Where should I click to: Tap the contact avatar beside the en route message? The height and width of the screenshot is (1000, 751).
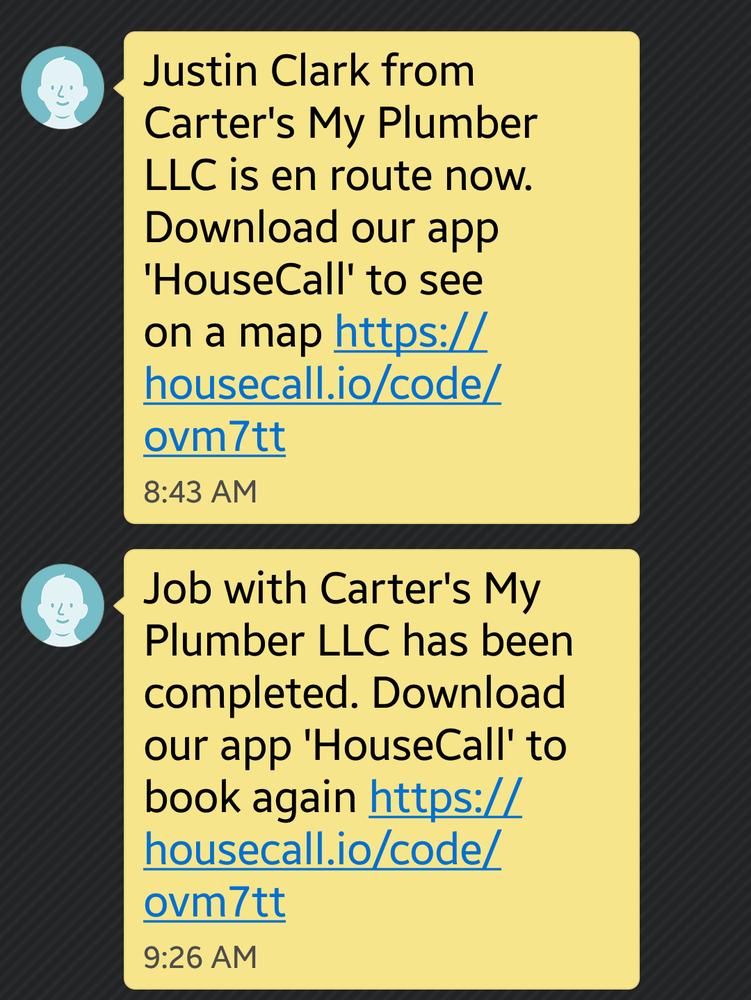point(63,87)
